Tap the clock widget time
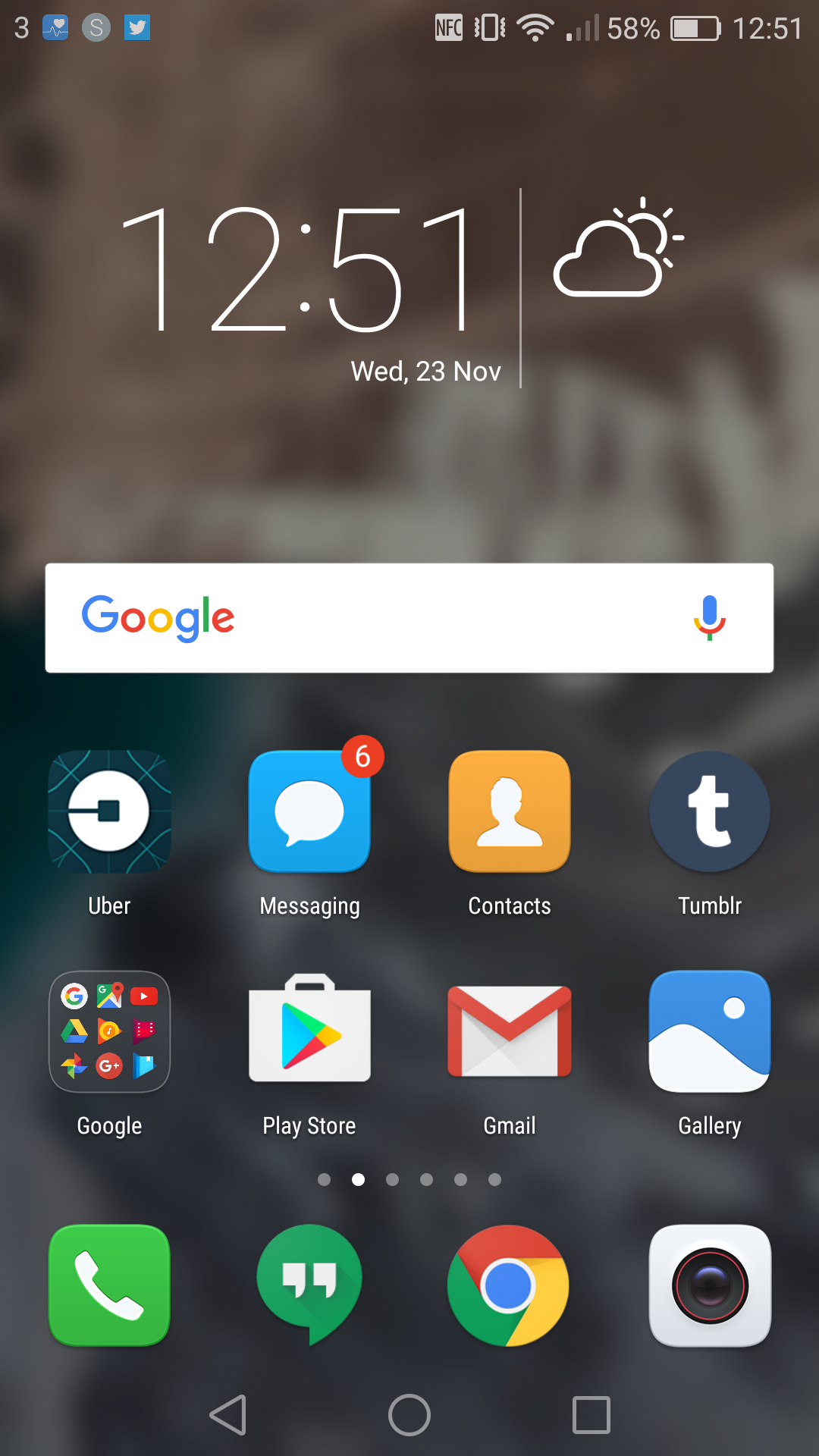The height and width of the screenshot is (1456, 819). click(x=300, y=270)
